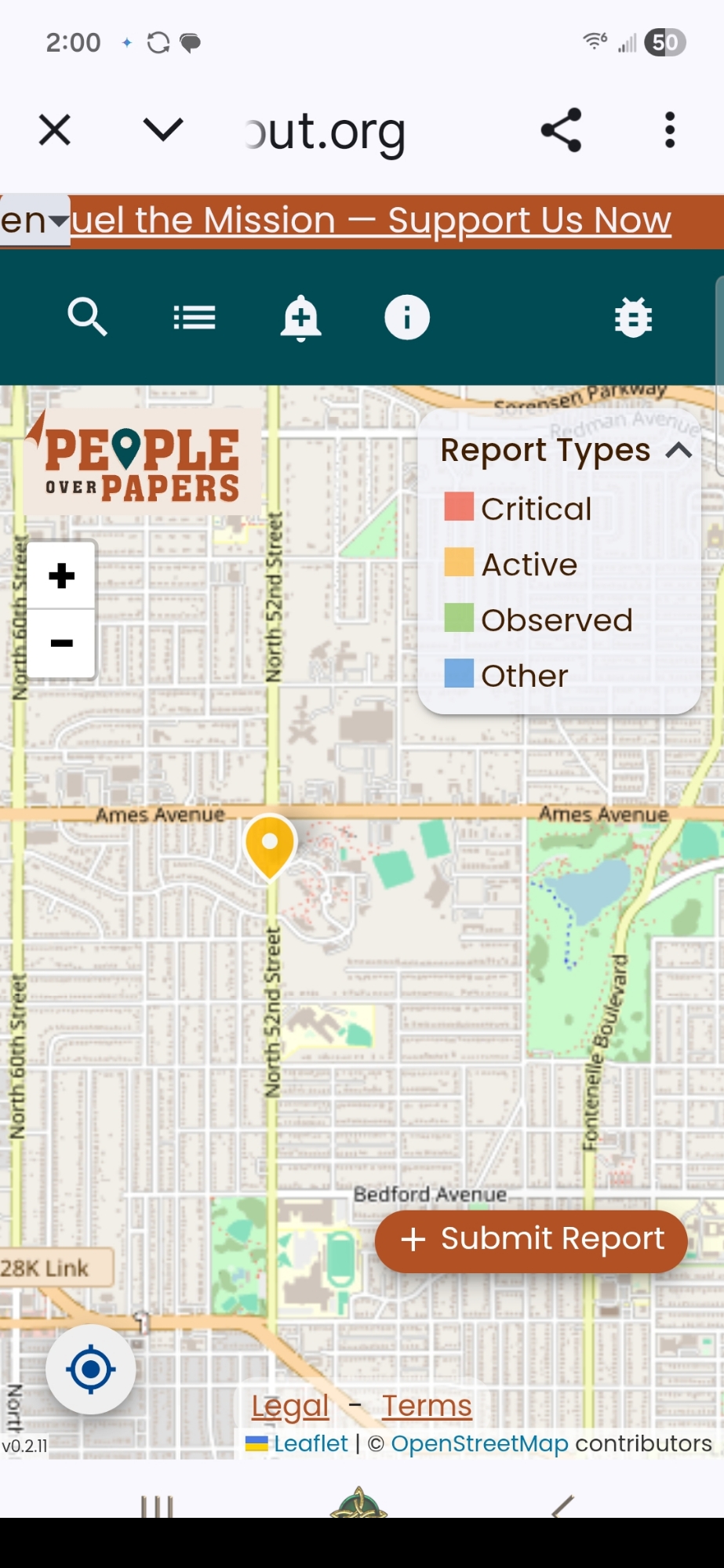Zoom out of the map
724x1568 pixels.
61,644
